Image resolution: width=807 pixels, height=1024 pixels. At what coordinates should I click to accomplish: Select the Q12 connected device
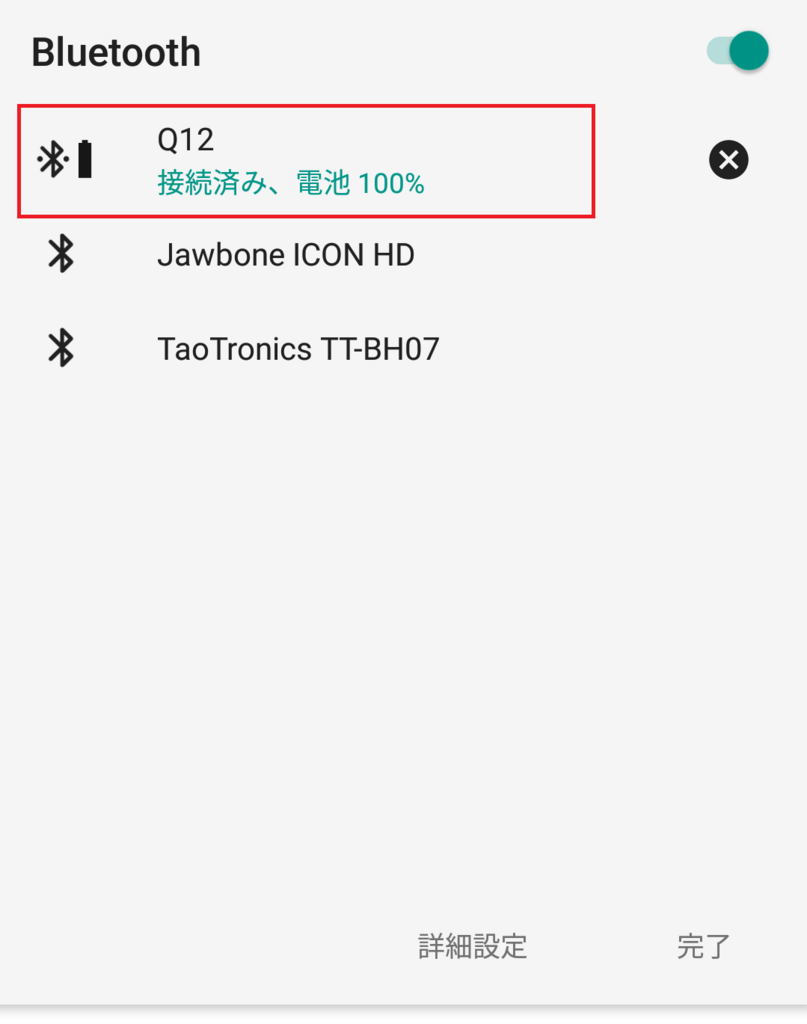[290, 161]
